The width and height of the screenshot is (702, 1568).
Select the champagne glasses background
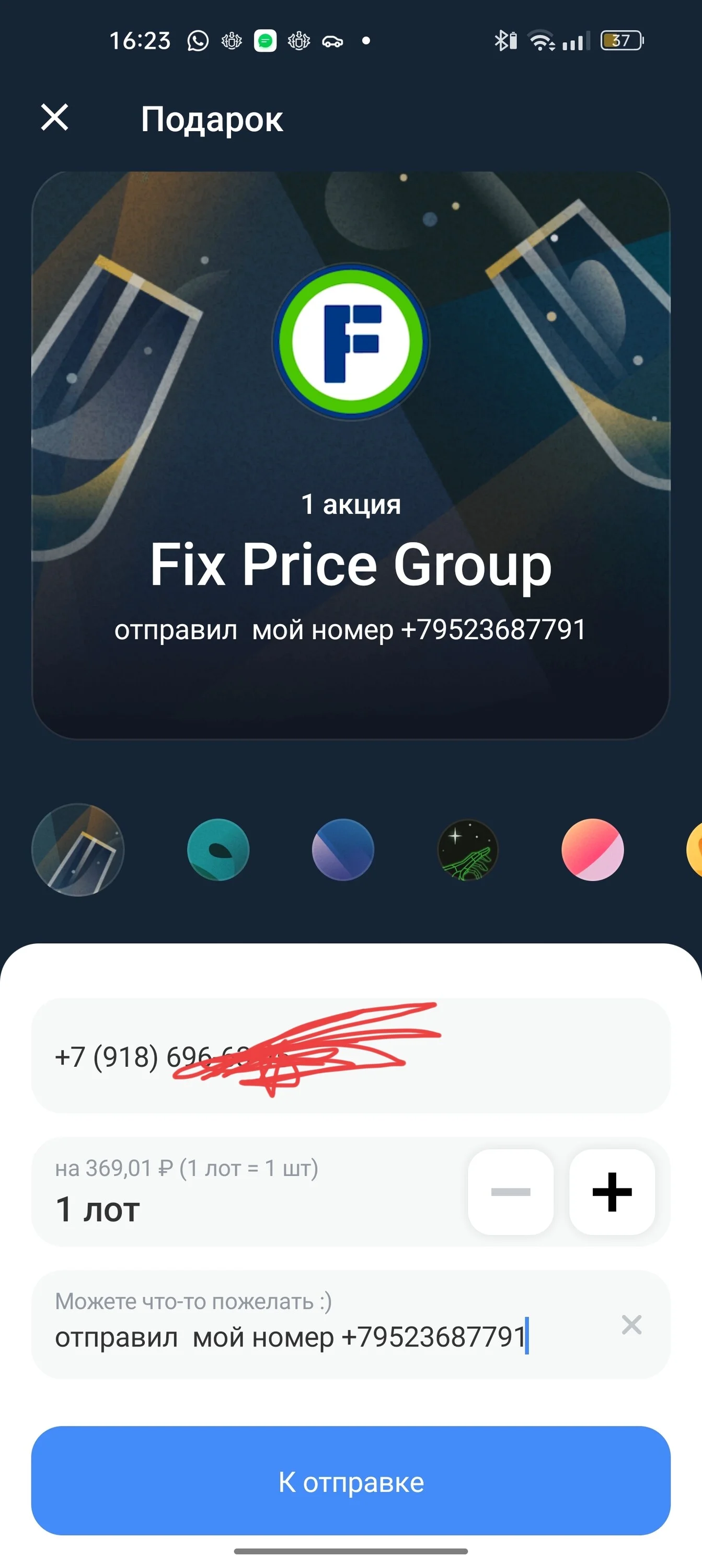pyautogui.click(x=78, y=850)
